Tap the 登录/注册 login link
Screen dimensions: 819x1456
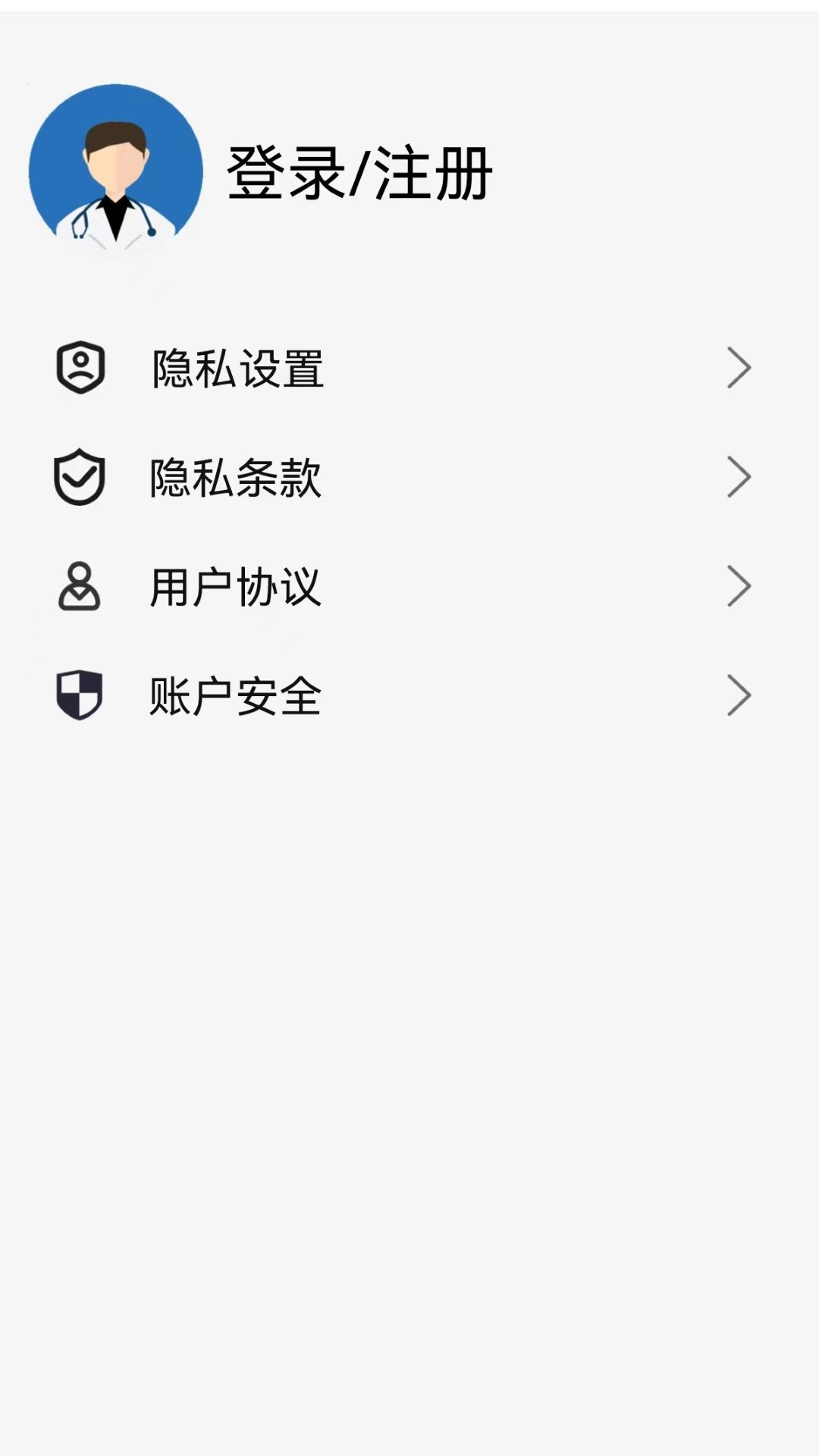tap(359, 174)
